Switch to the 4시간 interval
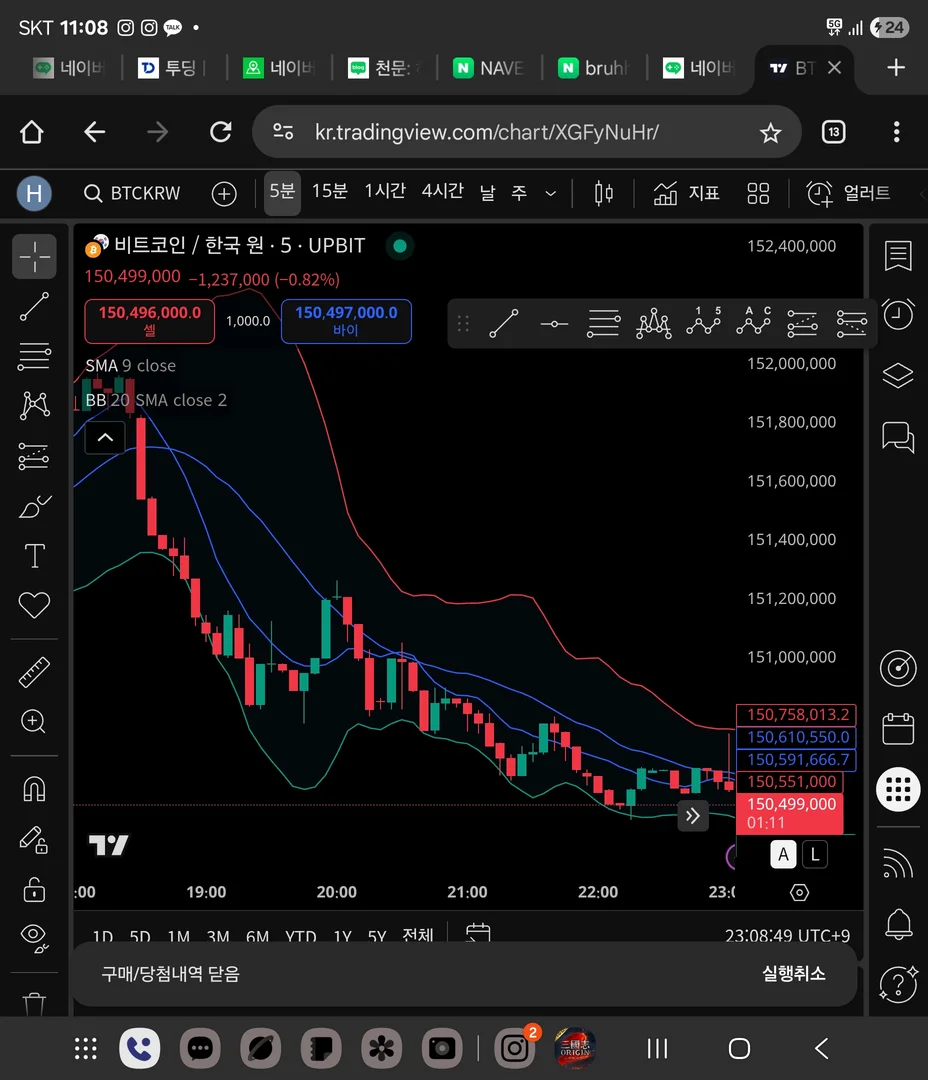The height and width of the screenshot is (1080, 928). click(x=442, y=192)
